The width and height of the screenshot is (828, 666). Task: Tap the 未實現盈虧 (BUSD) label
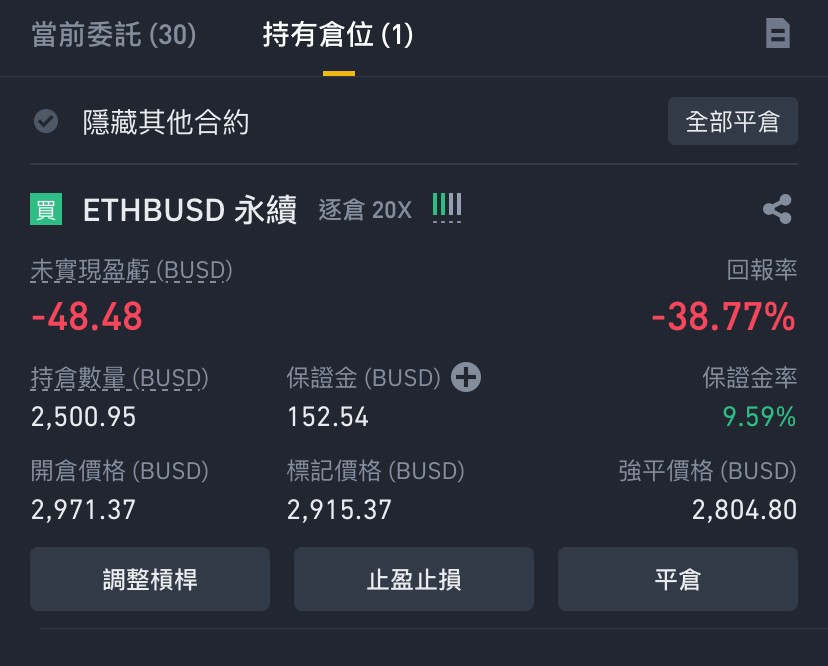[131, 270]
